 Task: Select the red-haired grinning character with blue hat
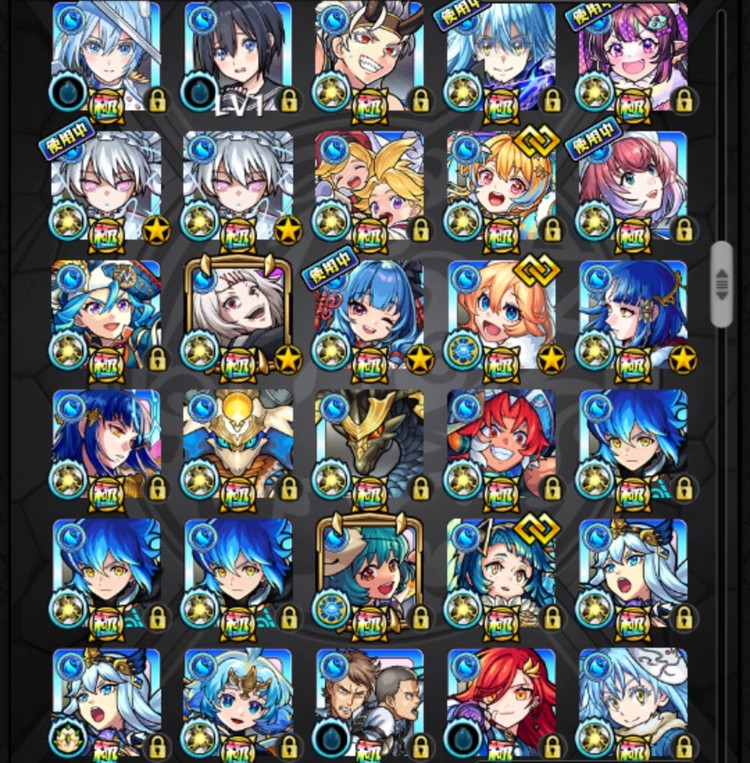[x=500, y=446]
